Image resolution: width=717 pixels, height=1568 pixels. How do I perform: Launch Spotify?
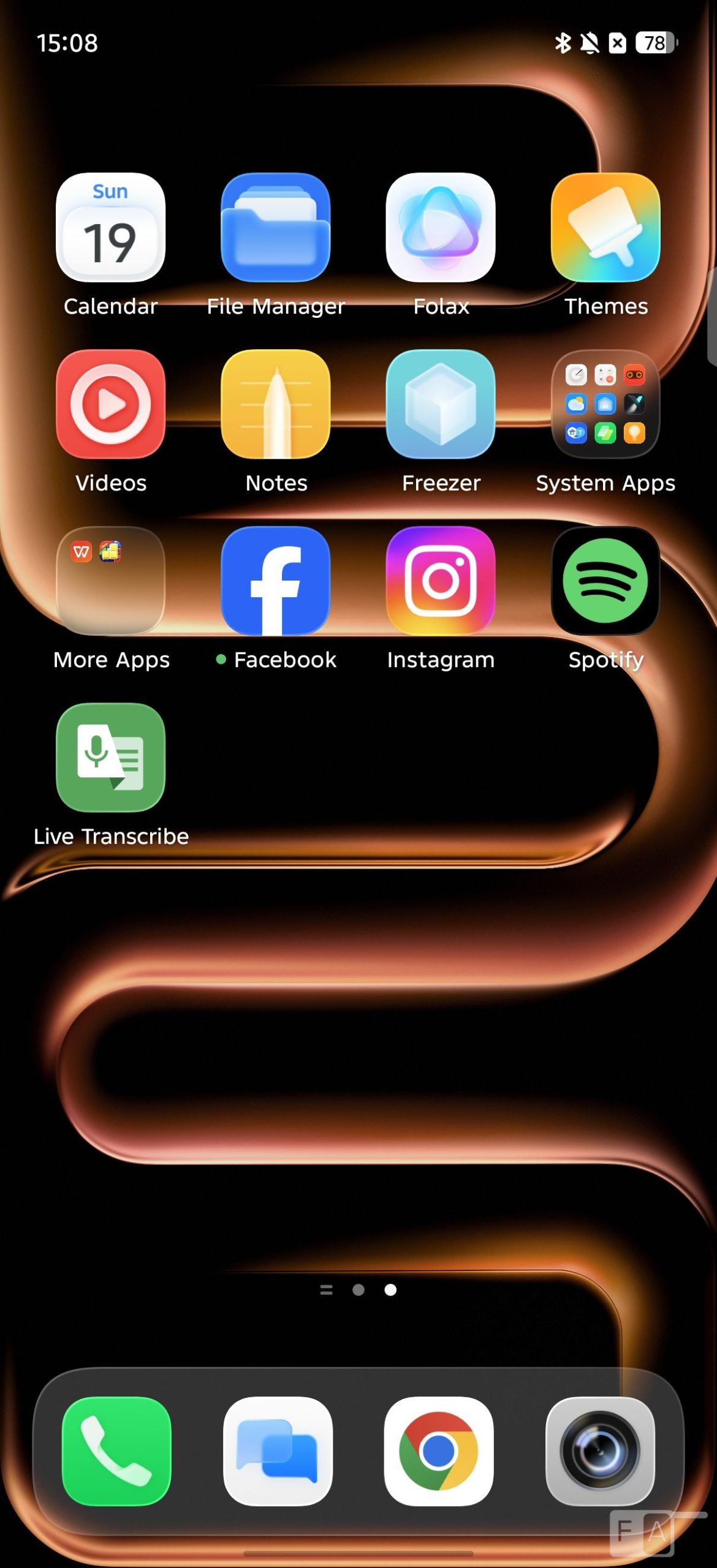point(605,581)
